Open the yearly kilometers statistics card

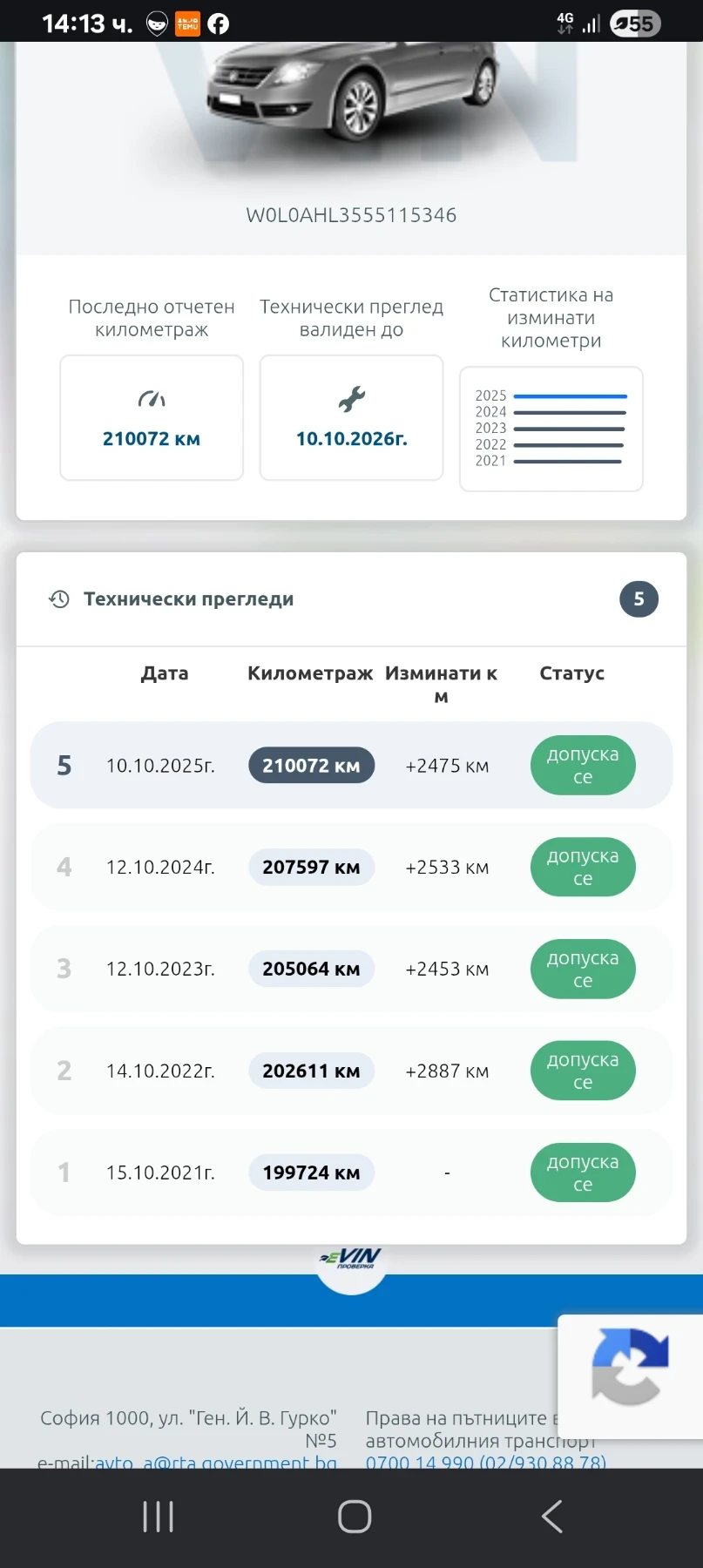pyautogui.click(x=551, y=429)
